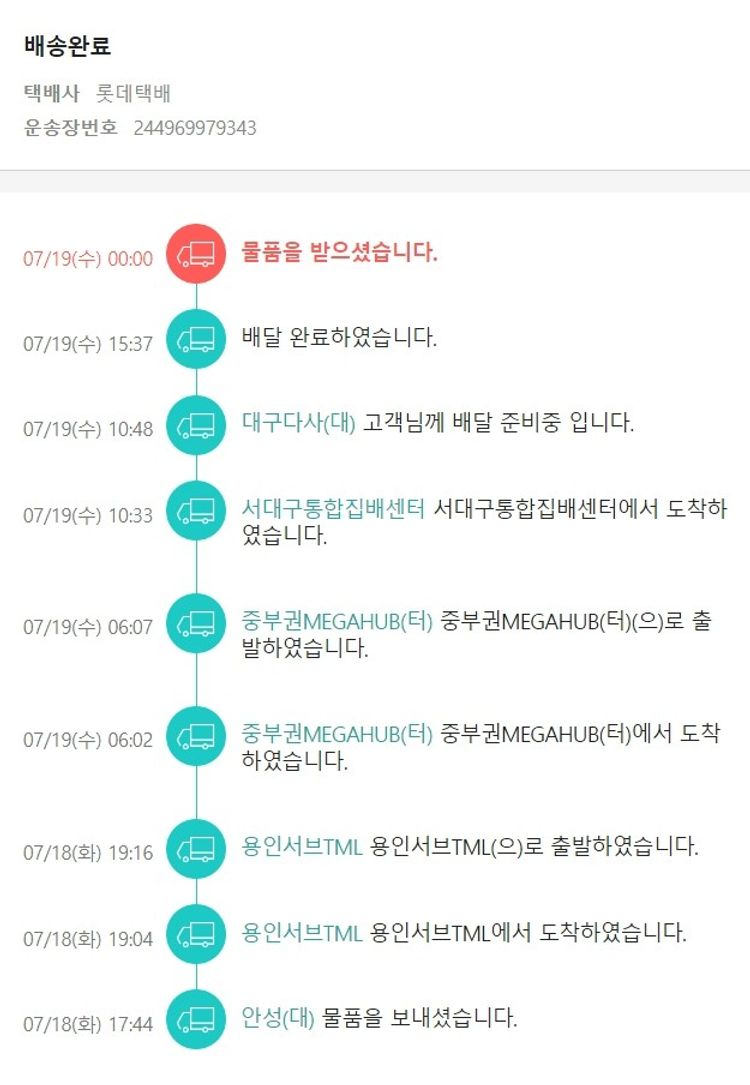Open the 대구다사(대) branch link
The width and height of the screenshot is (750, 1085).
tap(298, 422)
